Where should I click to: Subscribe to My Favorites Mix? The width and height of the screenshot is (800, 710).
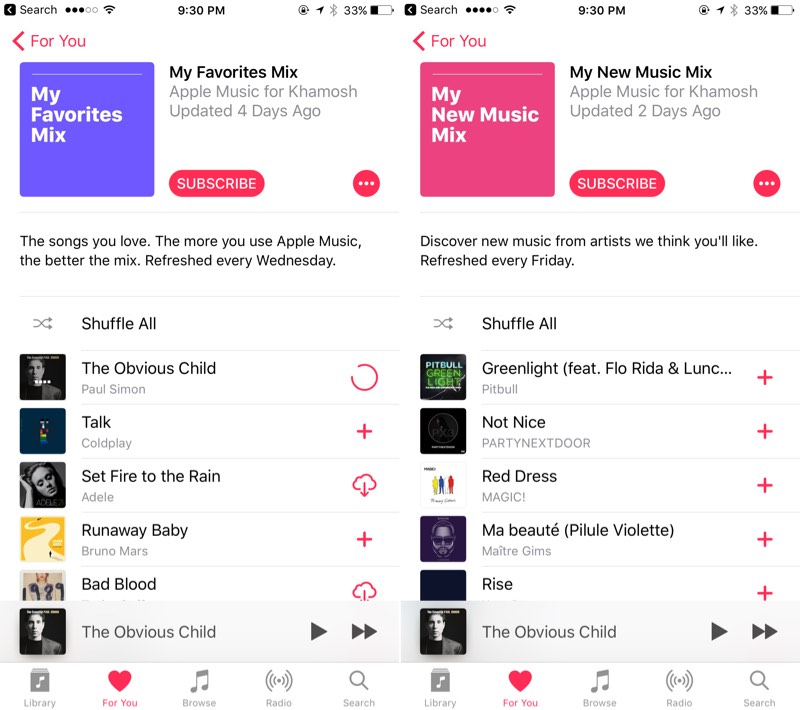click(216, 183)
